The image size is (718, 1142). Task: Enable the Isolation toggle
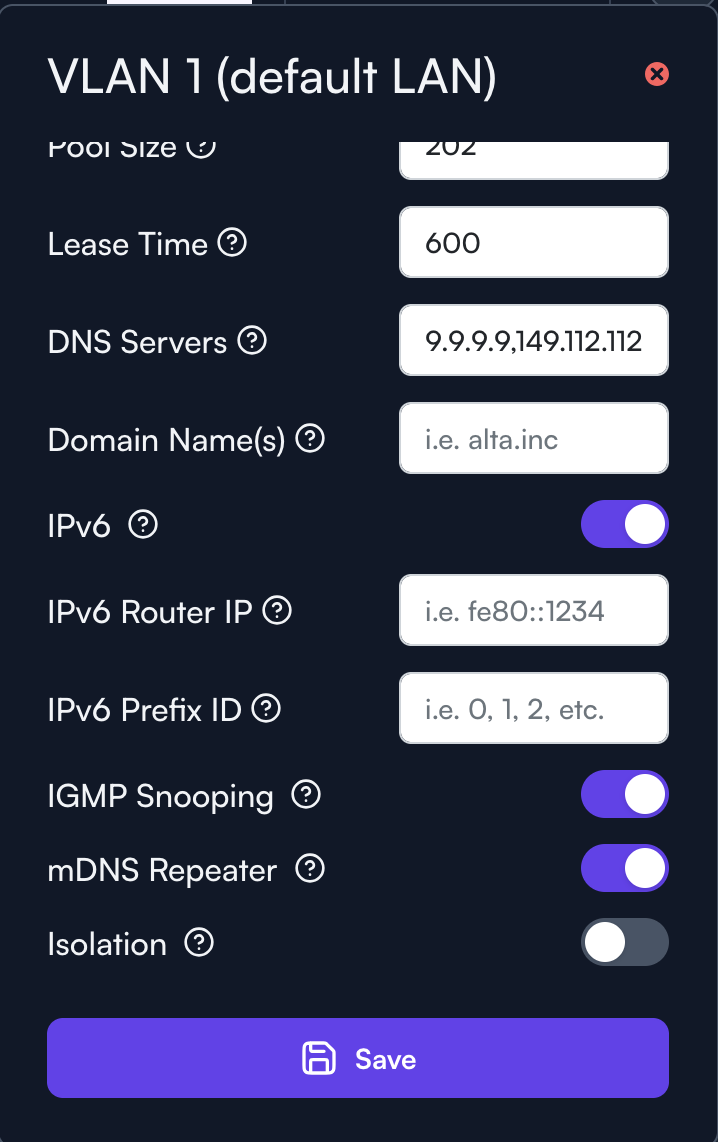pyautogui.click(x=624, y=942)
